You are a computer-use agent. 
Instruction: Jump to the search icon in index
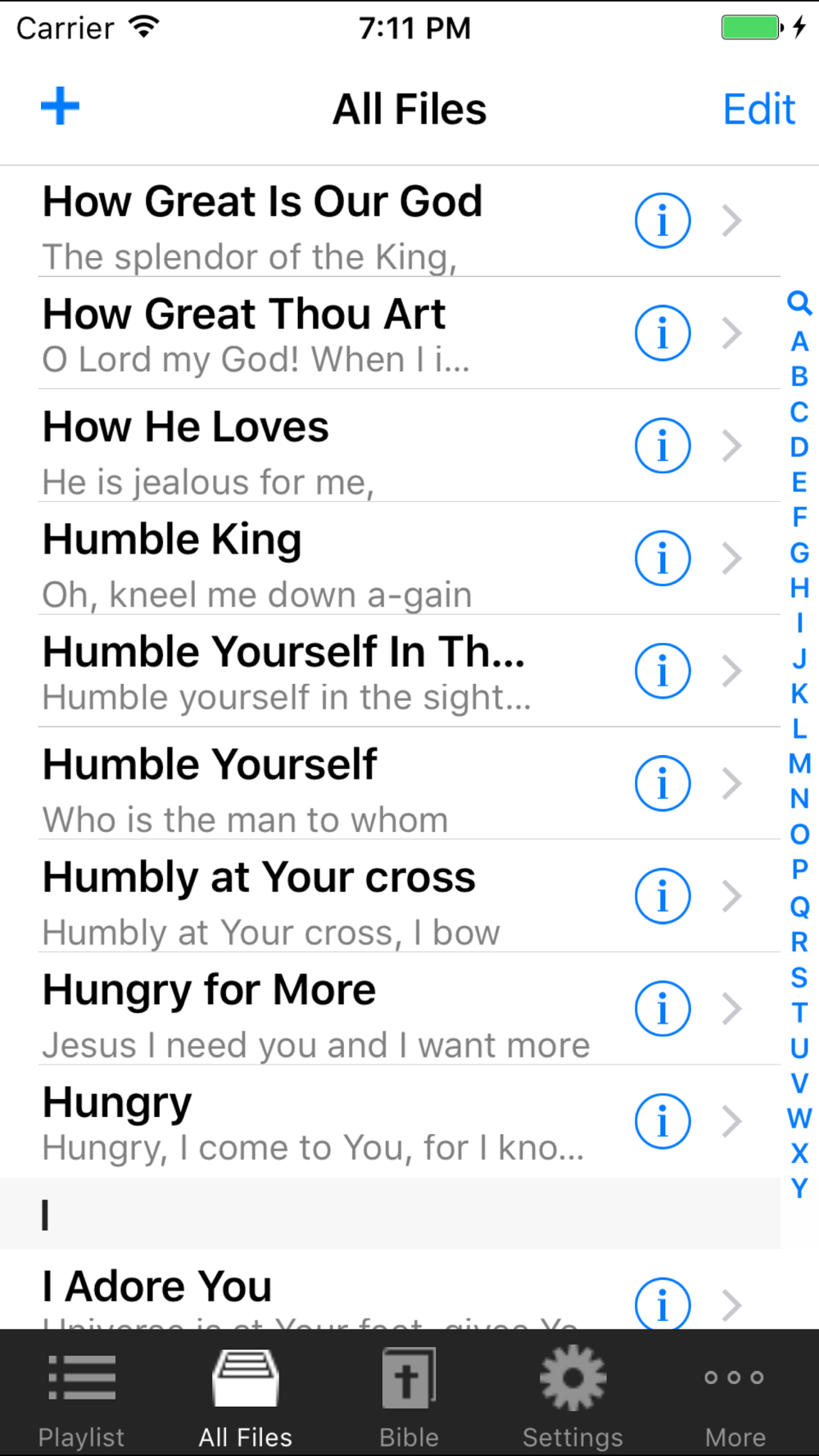[x=799, y=304]
